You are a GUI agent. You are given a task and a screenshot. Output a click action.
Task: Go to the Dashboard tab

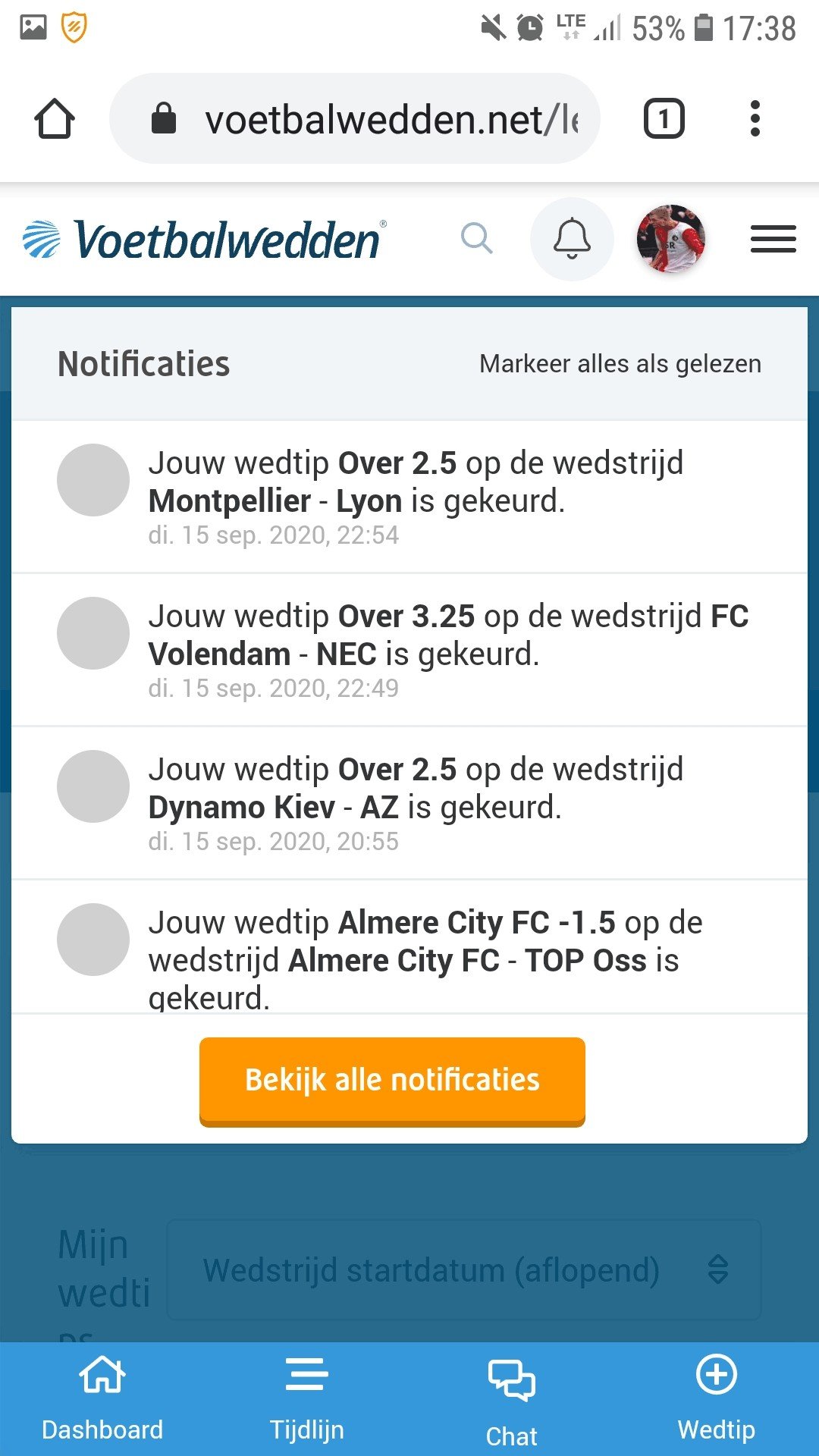pos(102,1400)
